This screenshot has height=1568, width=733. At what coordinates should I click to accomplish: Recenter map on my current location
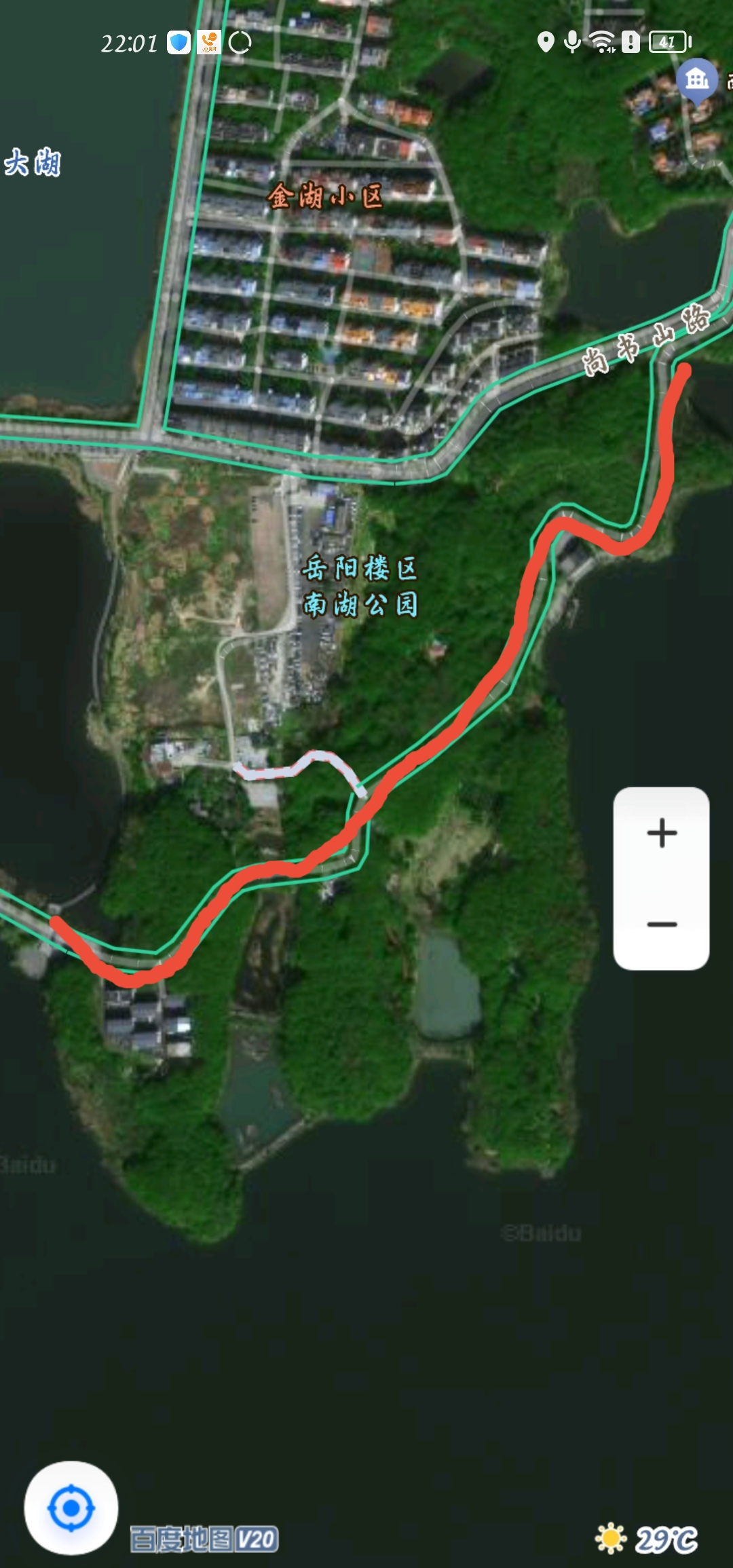pos(71,1508)
